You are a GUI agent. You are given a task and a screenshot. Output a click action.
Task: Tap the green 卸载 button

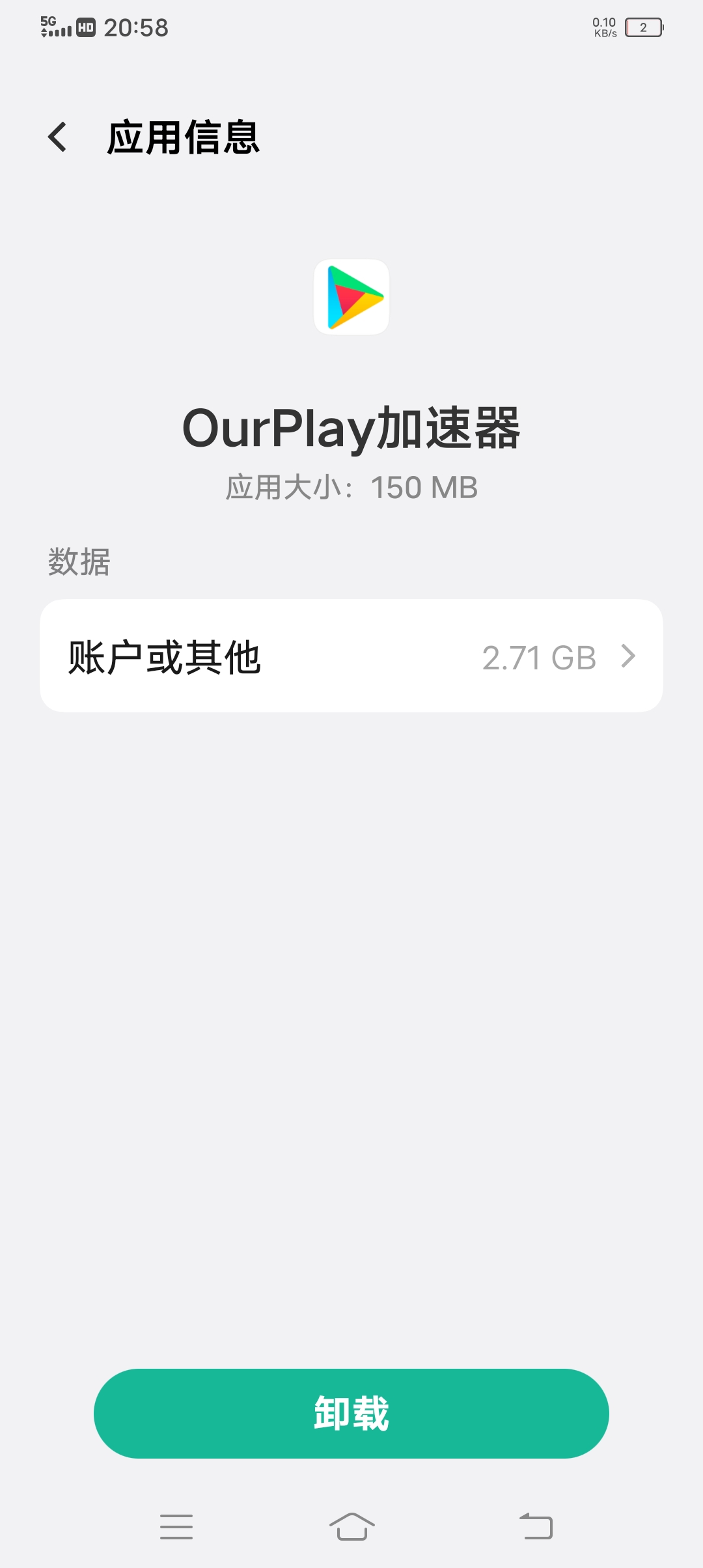coord(351,1413)
